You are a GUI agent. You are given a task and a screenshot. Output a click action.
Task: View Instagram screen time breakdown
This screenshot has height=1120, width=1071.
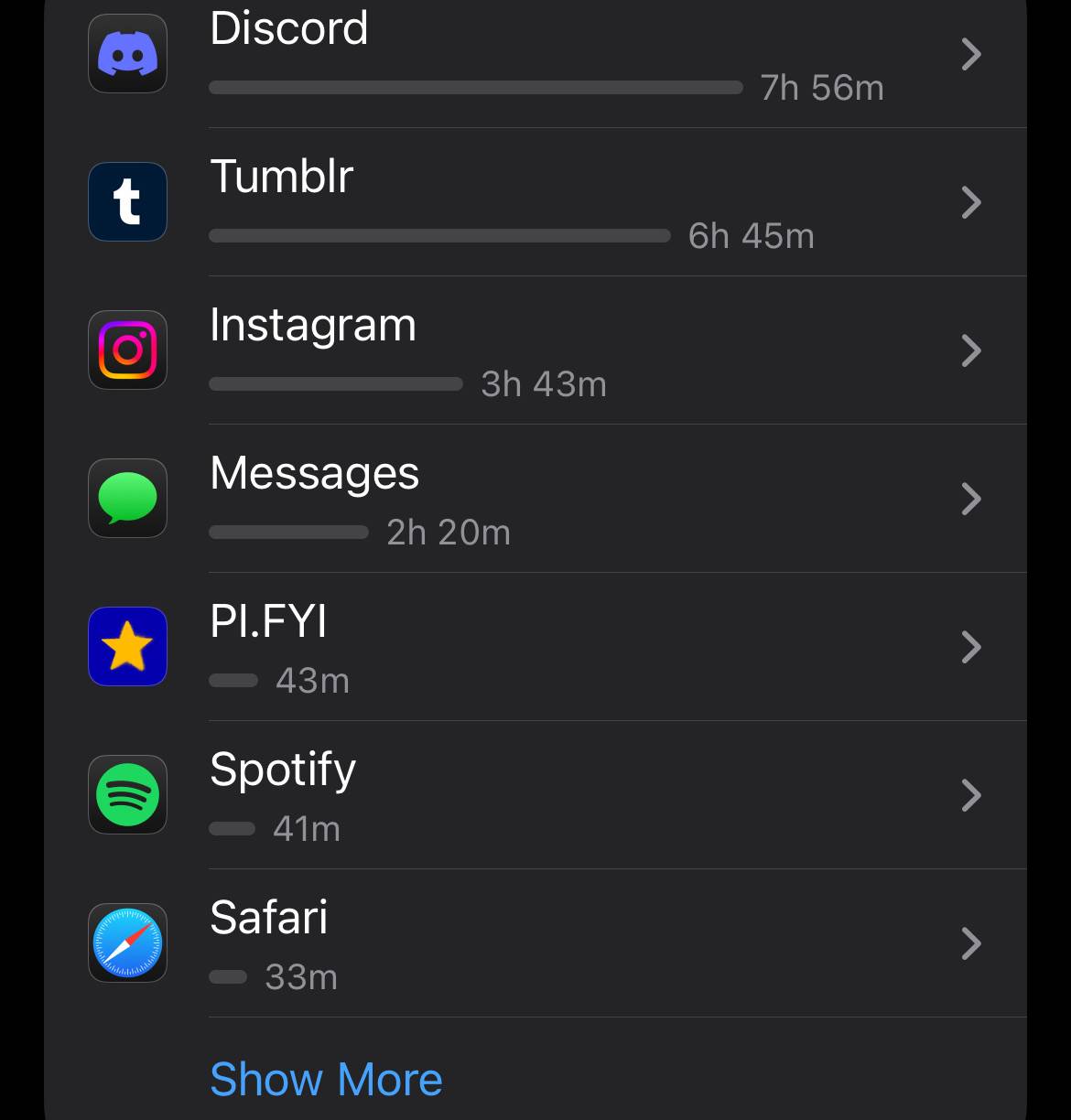[535, 350]
